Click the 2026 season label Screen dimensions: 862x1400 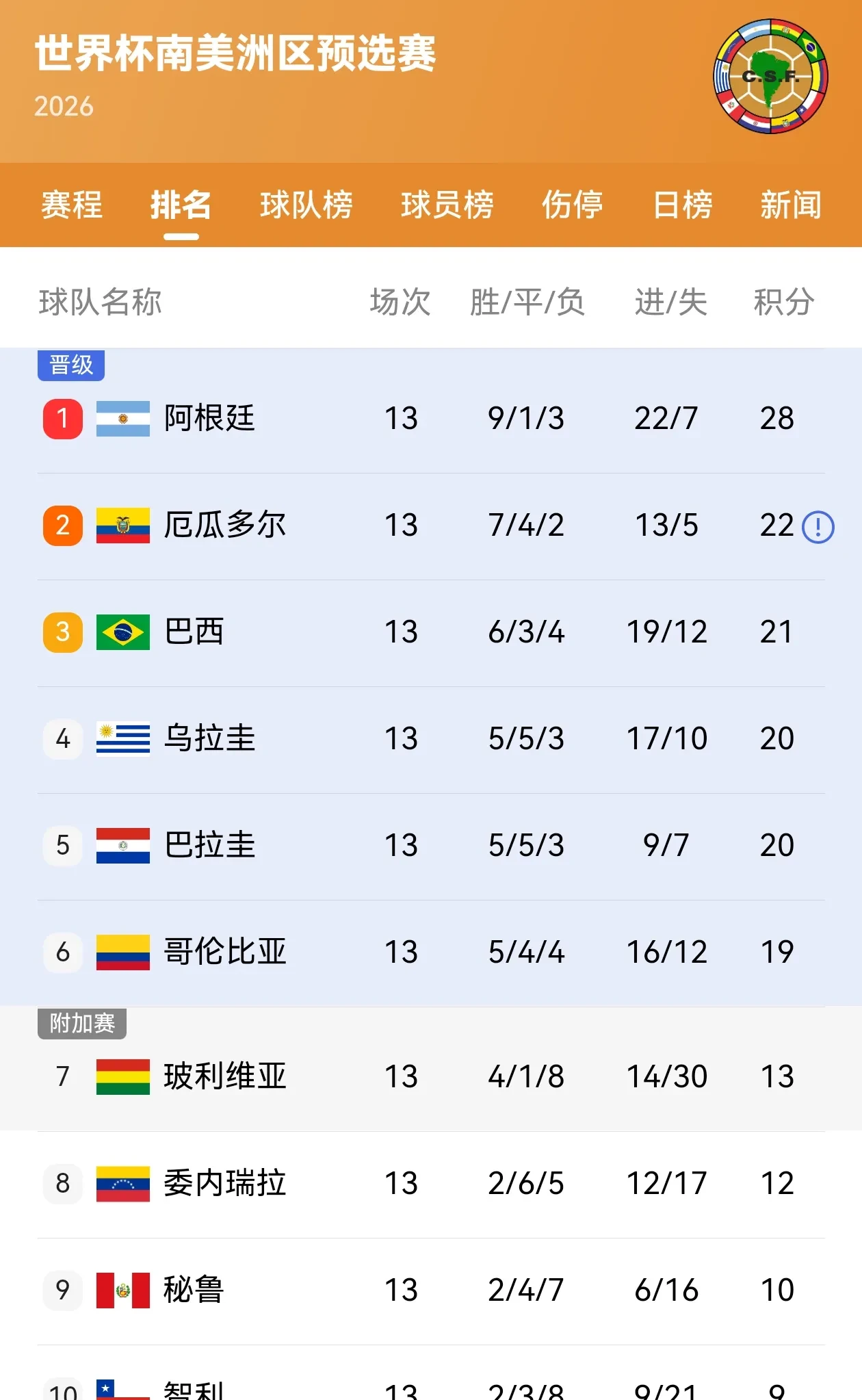[63, 107]
